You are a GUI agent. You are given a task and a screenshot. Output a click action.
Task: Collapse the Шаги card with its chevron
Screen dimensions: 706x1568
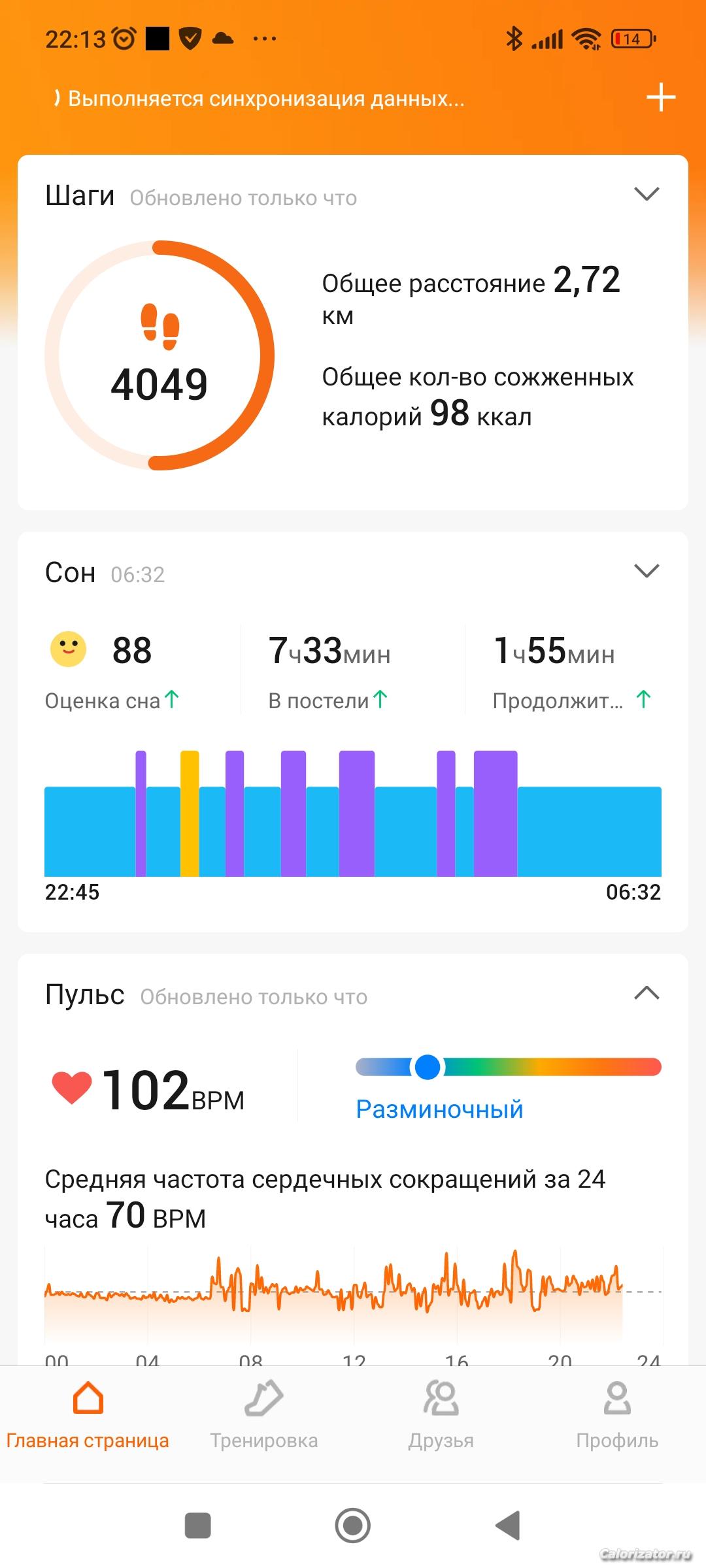647,194
